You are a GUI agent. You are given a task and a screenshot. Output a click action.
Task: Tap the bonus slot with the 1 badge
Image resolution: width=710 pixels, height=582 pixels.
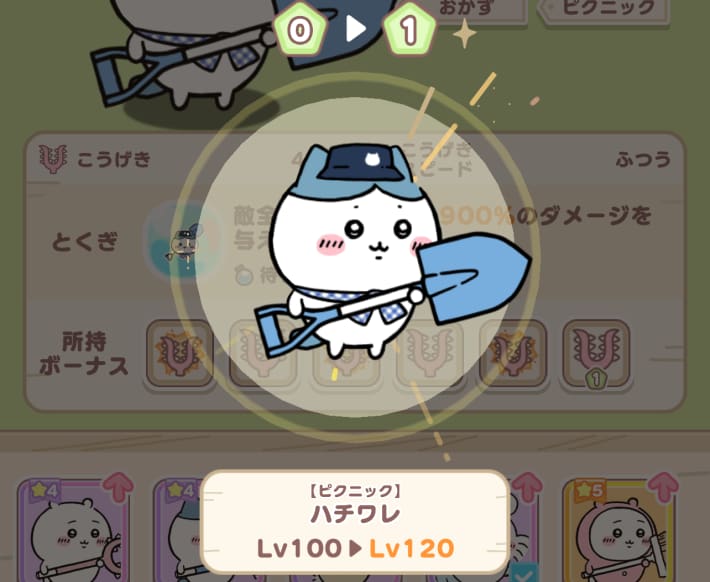pos(596,354)
